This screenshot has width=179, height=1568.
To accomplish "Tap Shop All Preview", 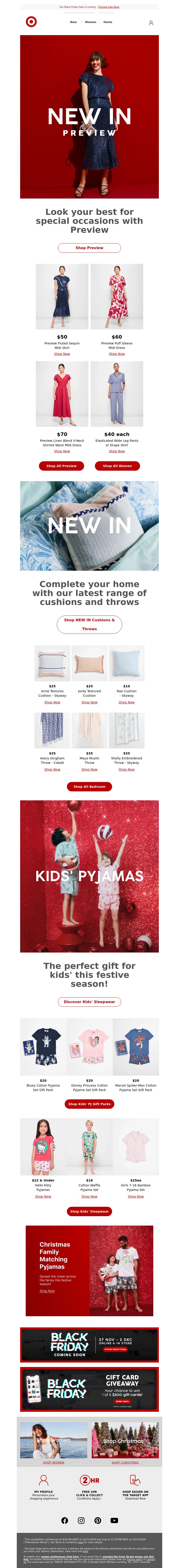I will [62, 466].
